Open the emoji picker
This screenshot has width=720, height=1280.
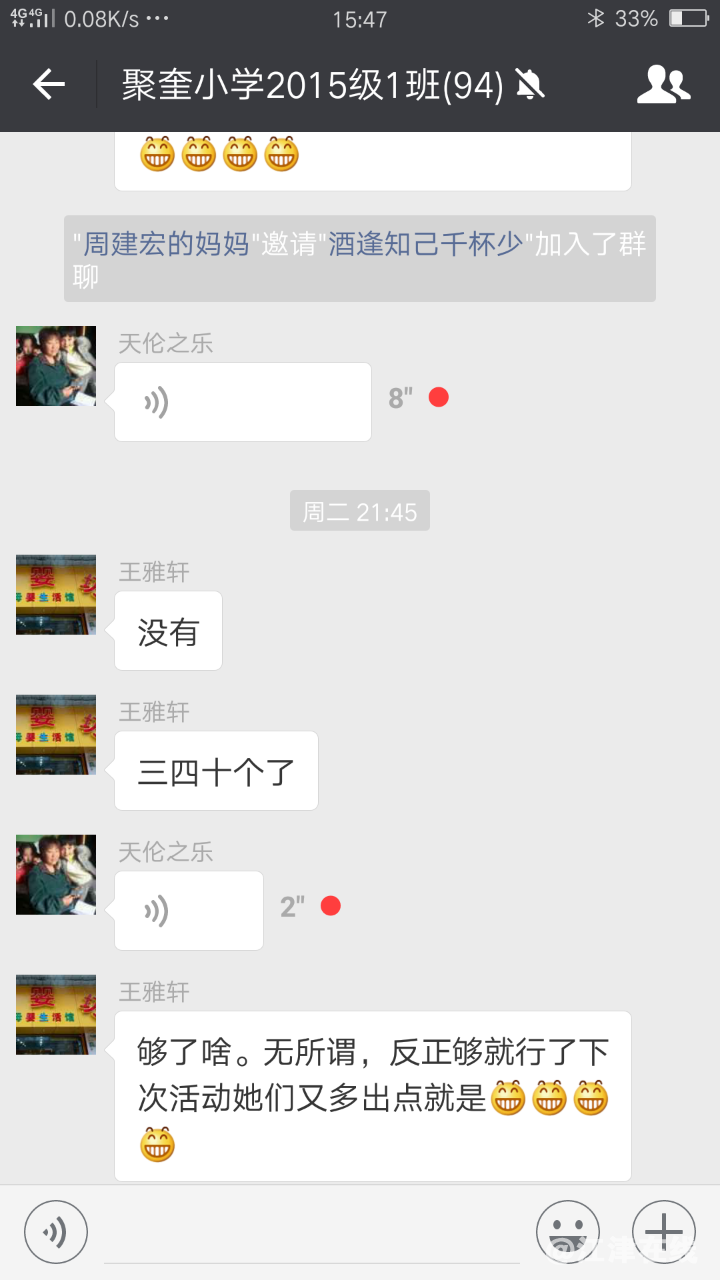tap(567, 1232)
